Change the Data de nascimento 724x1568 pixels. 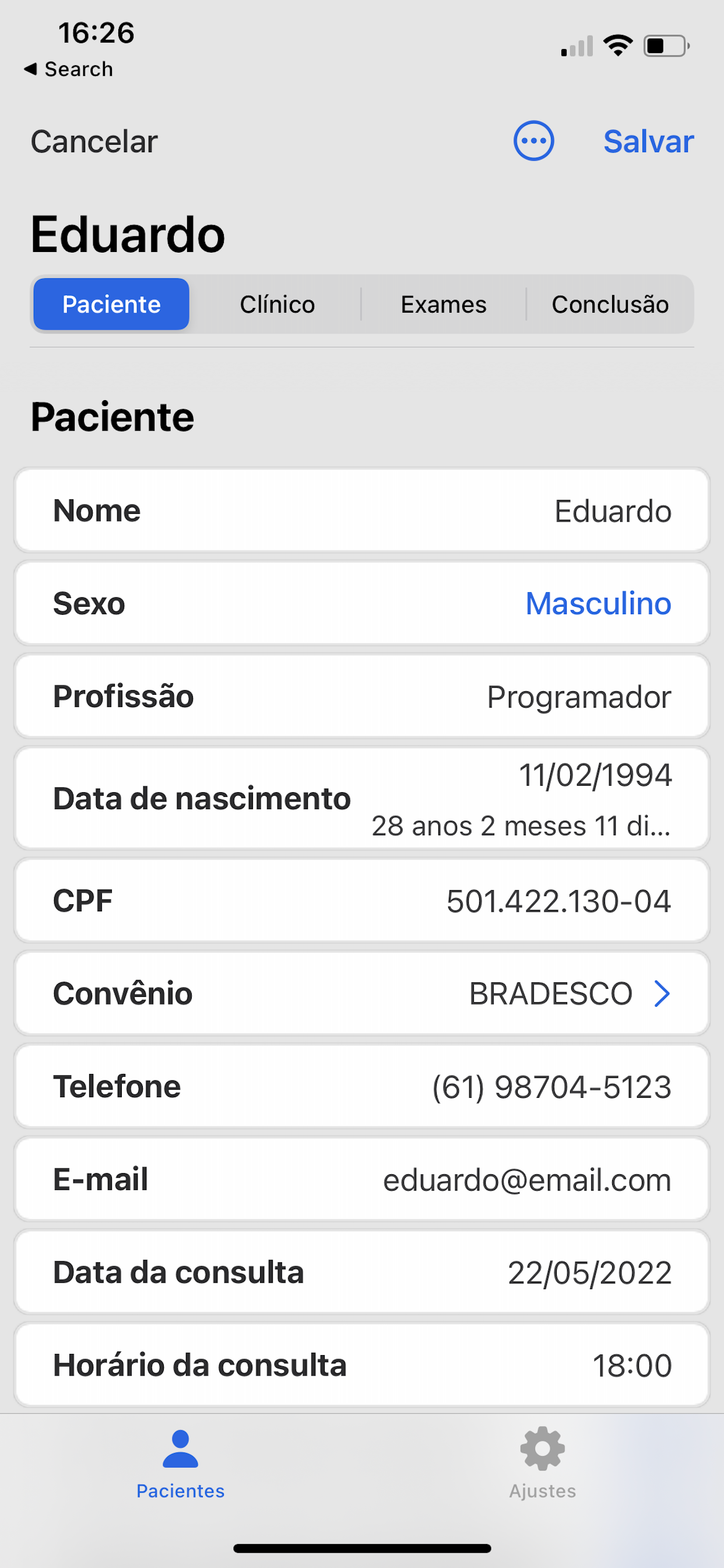coord(362,798)
